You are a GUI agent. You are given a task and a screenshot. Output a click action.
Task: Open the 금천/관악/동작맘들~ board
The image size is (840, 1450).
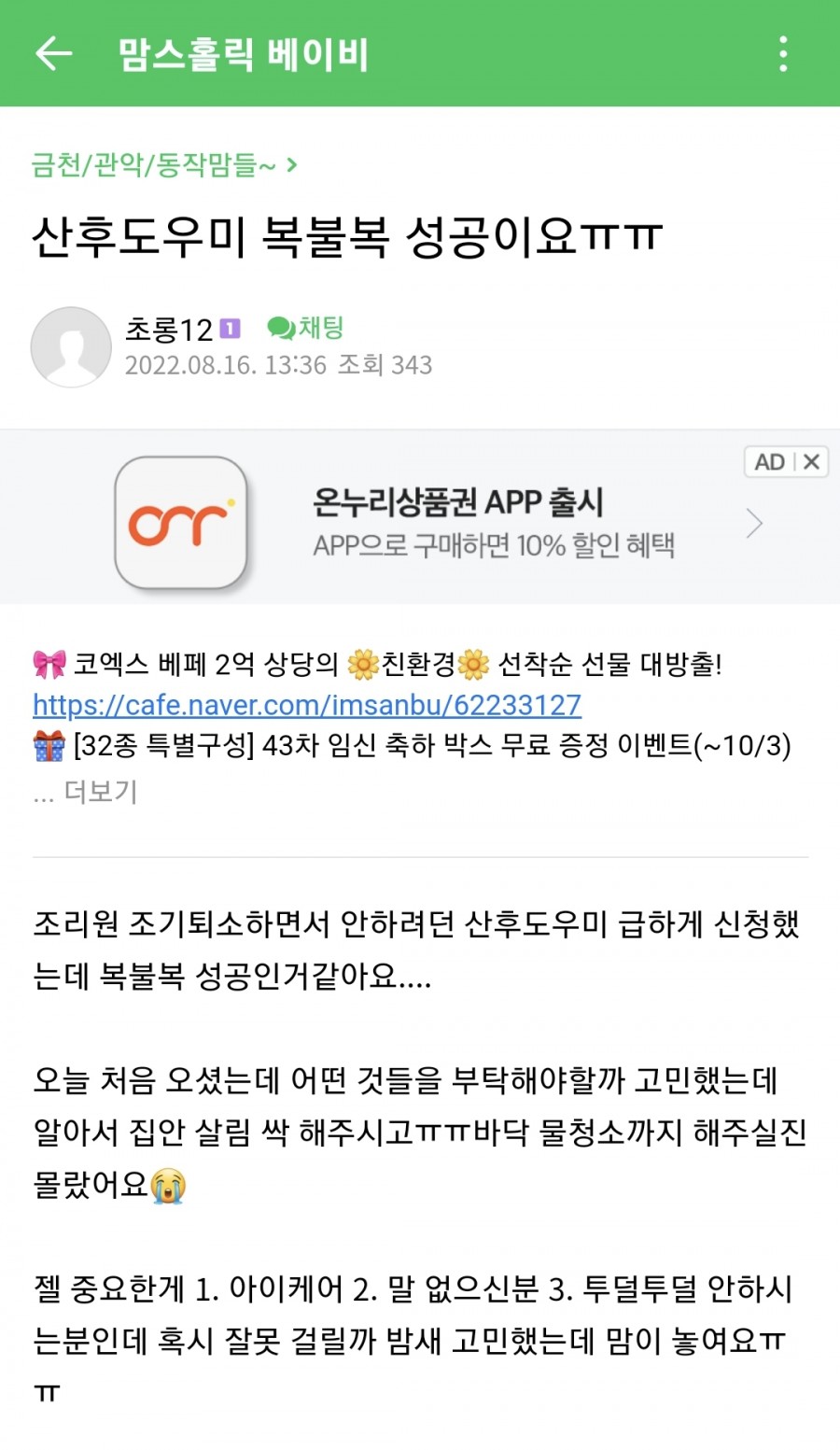click(163, 165)
